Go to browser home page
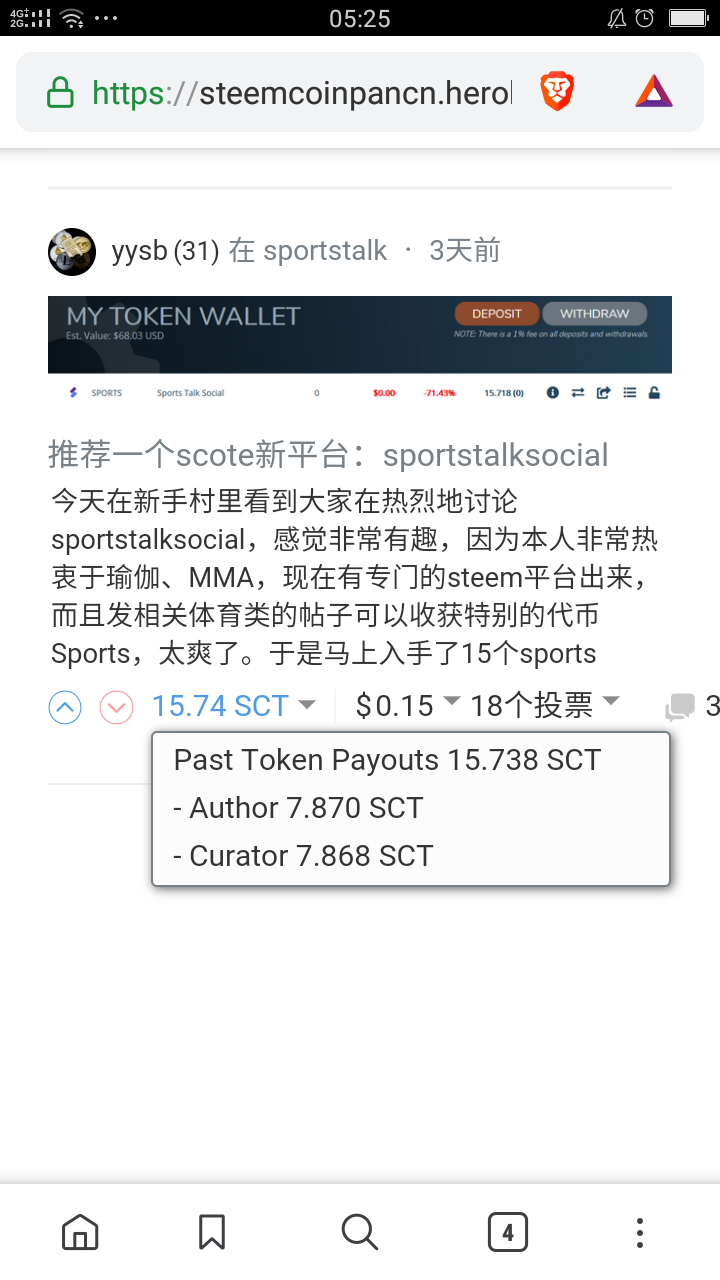The width and height of the screenshot is (720, 1280). [x=80, y=1232]
